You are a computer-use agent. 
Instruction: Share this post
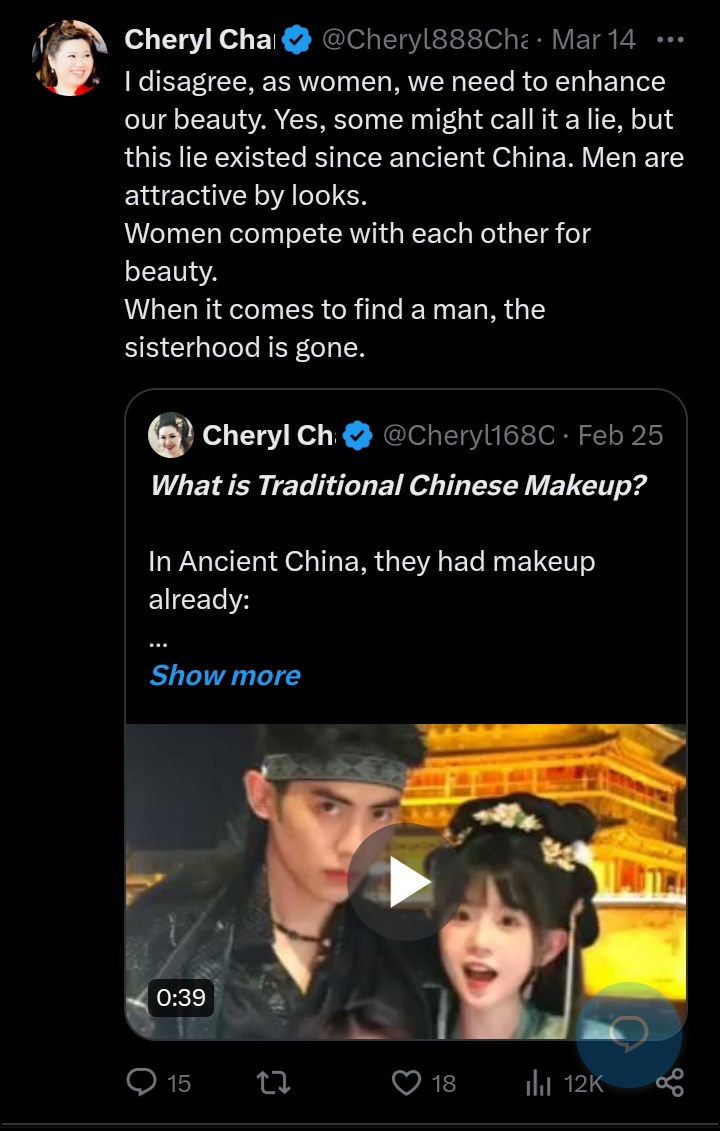(670, 1082)
